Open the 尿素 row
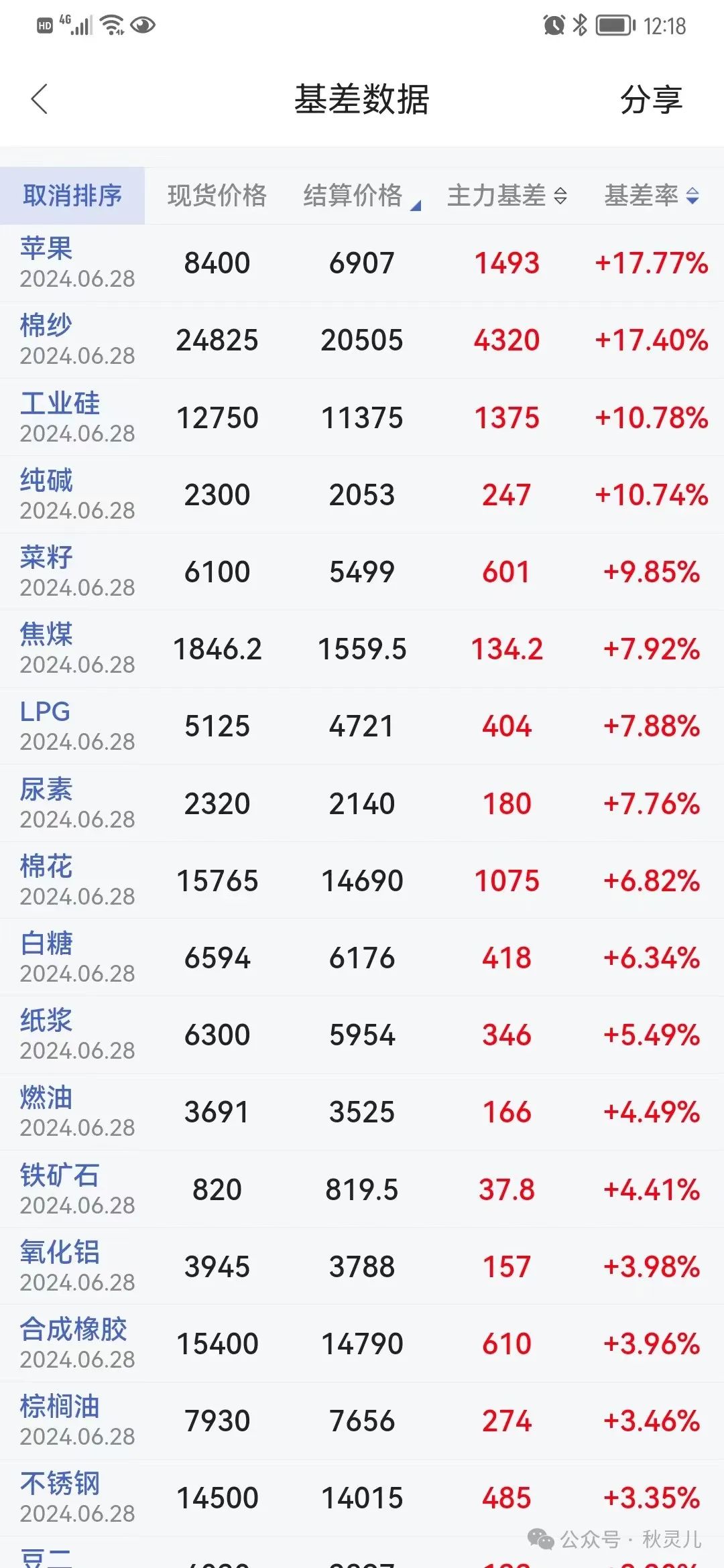 click(362, 803)
